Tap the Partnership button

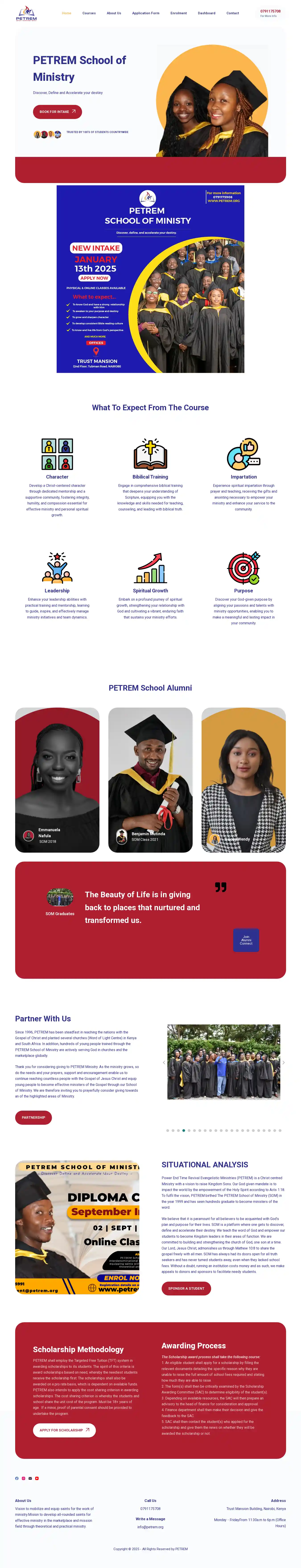33,1117
